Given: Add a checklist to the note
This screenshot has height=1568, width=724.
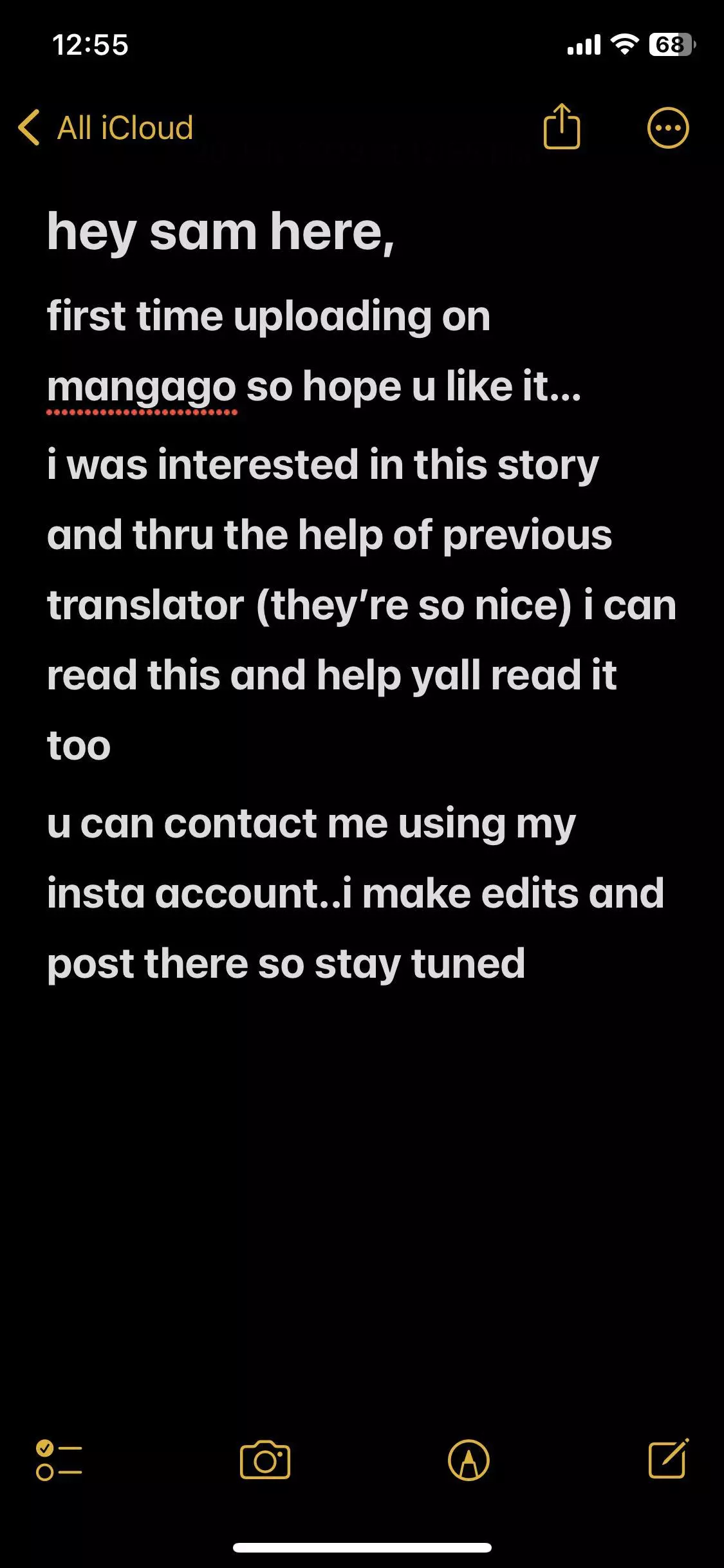Looking at the screenshot, I should coord(59,1461).
